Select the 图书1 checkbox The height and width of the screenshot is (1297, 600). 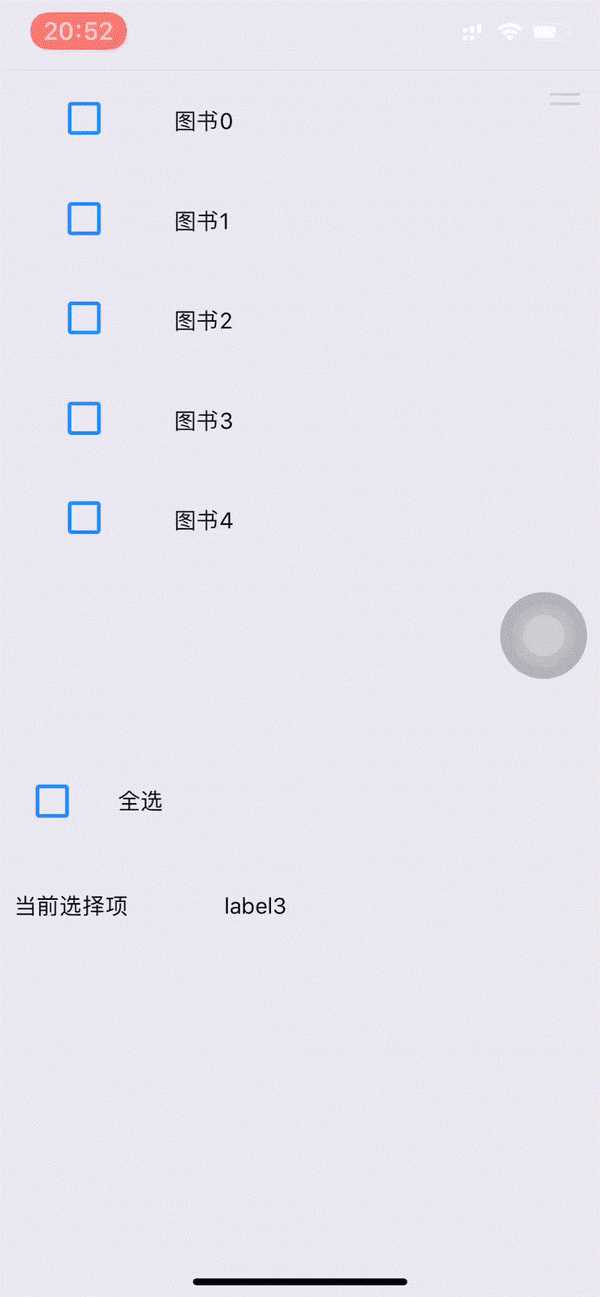[x=84, y=219]
